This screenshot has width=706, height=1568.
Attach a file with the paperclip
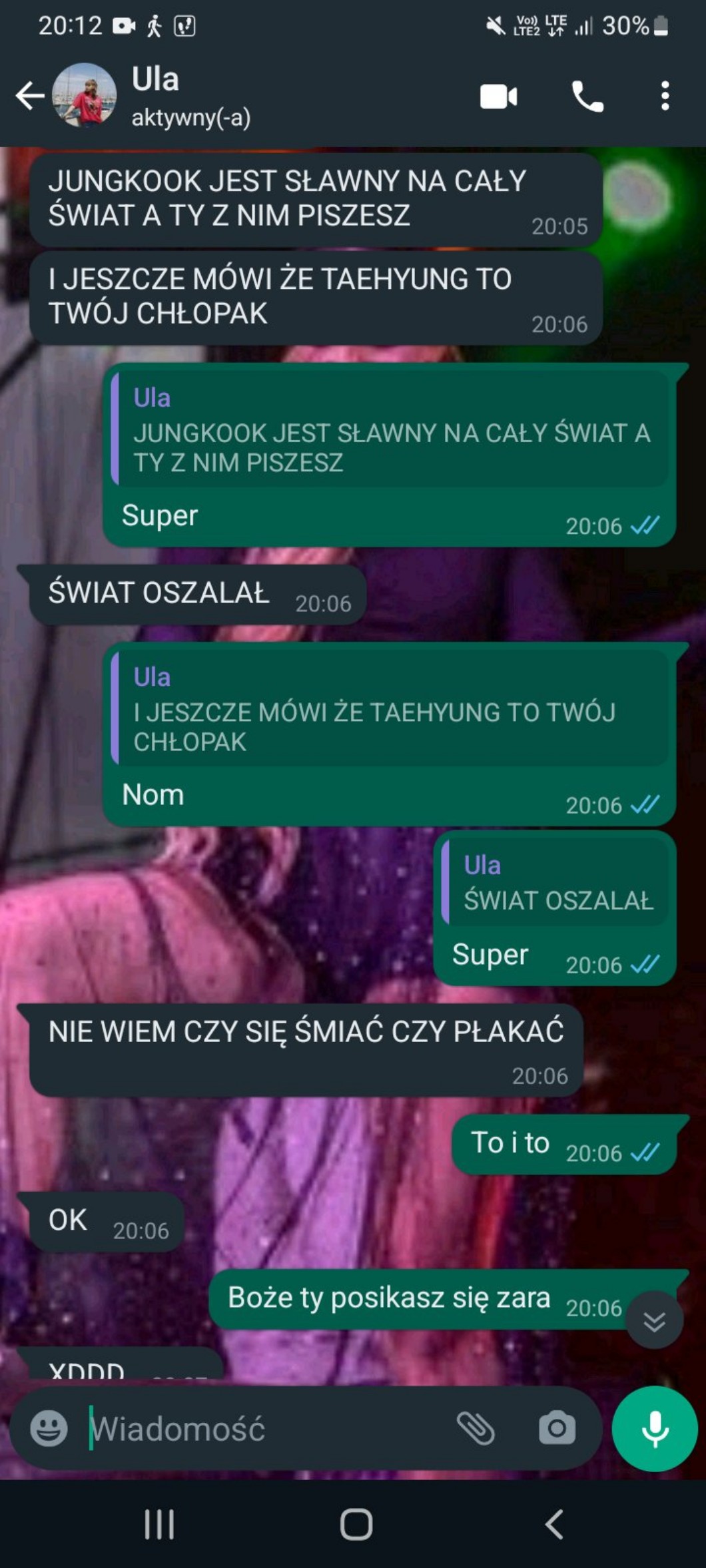coord(476,1428)
